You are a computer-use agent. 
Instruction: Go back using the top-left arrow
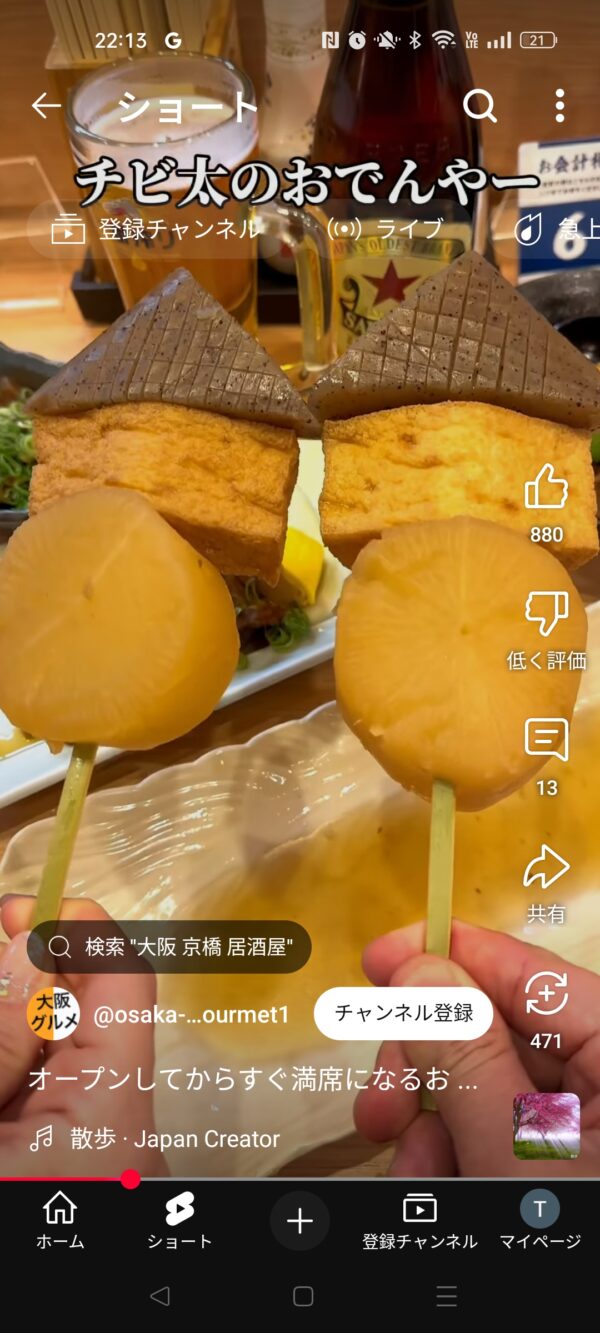click(46, 106)
